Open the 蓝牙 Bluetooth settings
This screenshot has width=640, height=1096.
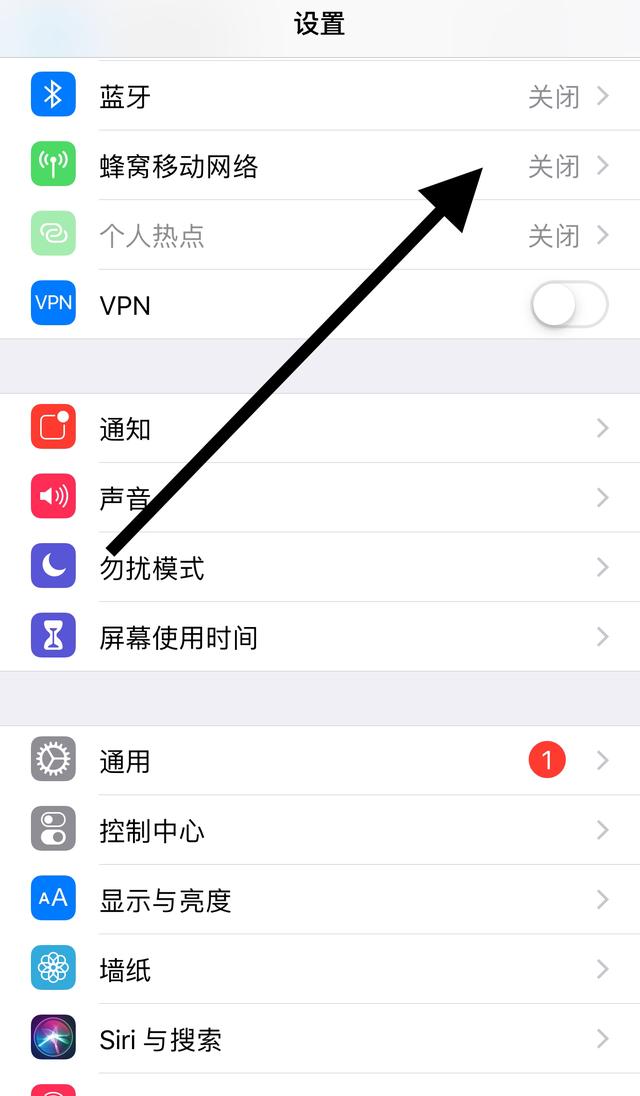(x=320, y=96)
